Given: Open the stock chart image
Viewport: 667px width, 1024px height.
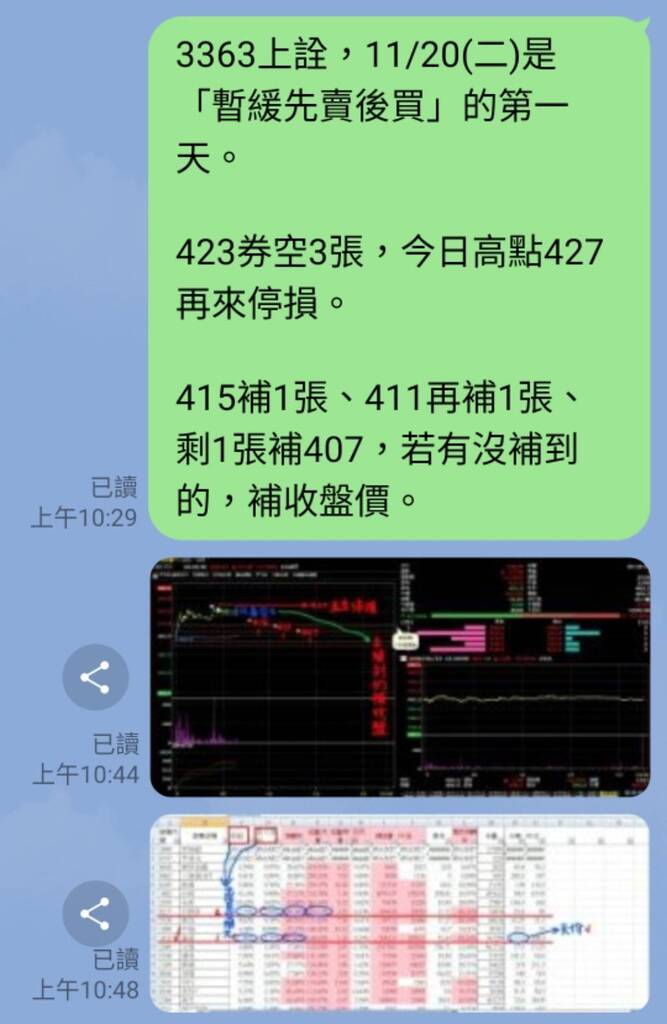Looking at the screenshot, I should pos(400,677).
